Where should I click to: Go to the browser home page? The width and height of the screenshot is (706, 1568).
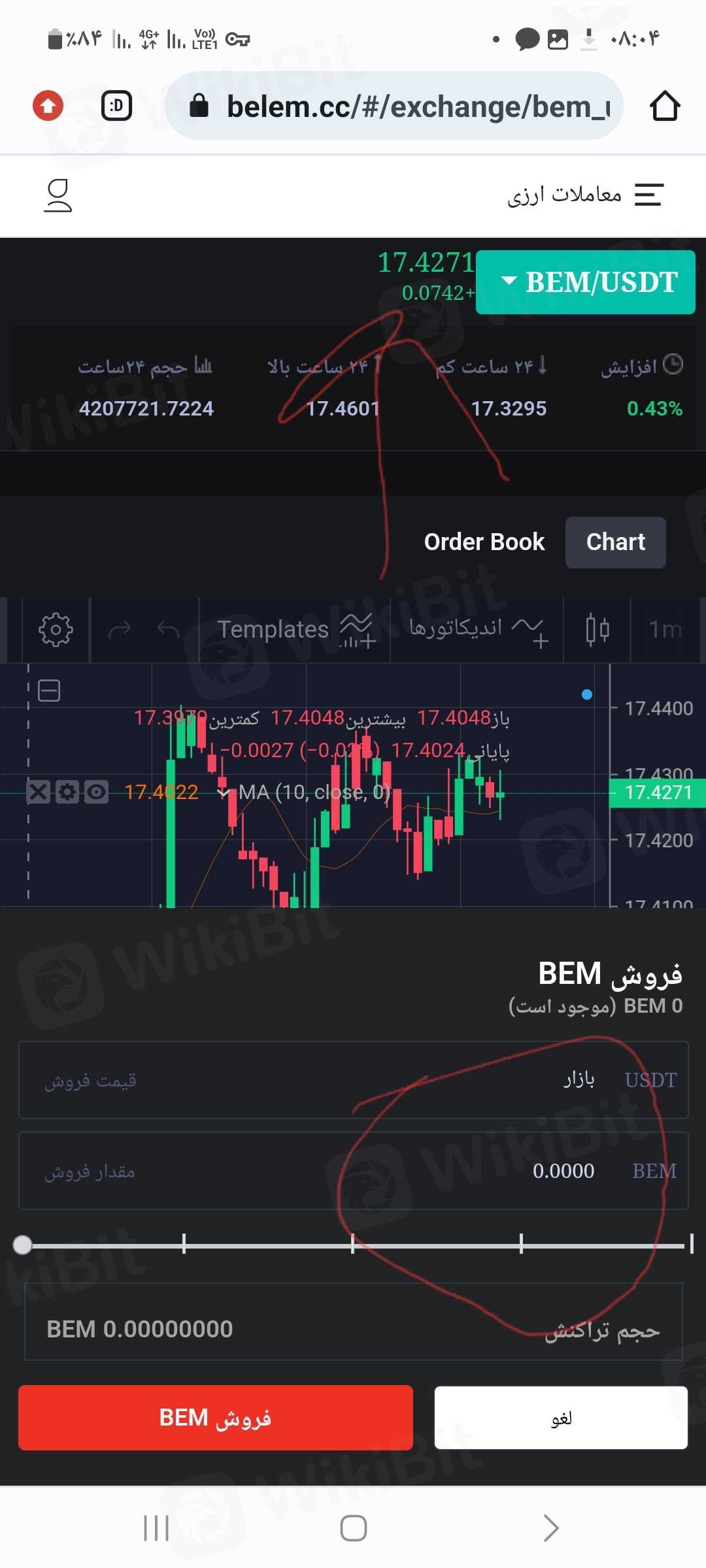pyautogui.click(x=665, y=106)
